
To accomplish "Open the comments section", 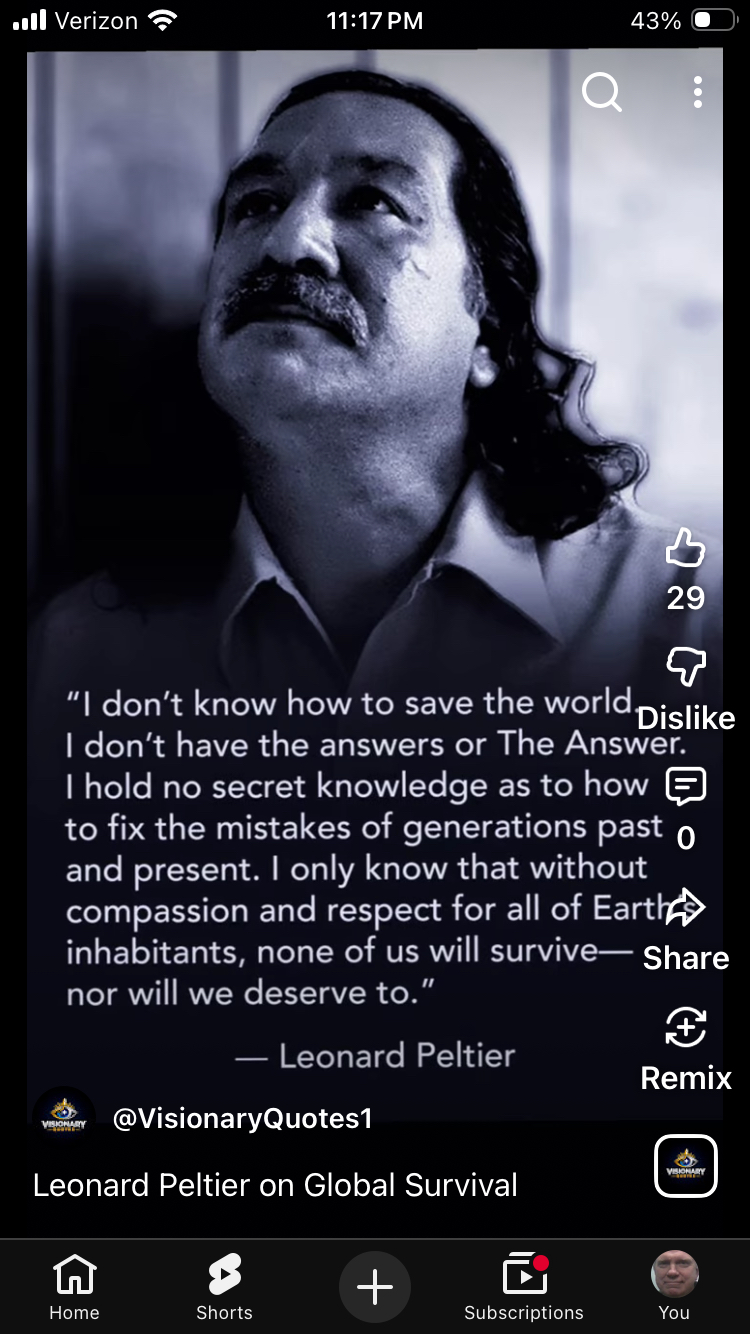I will click(686, 788).
